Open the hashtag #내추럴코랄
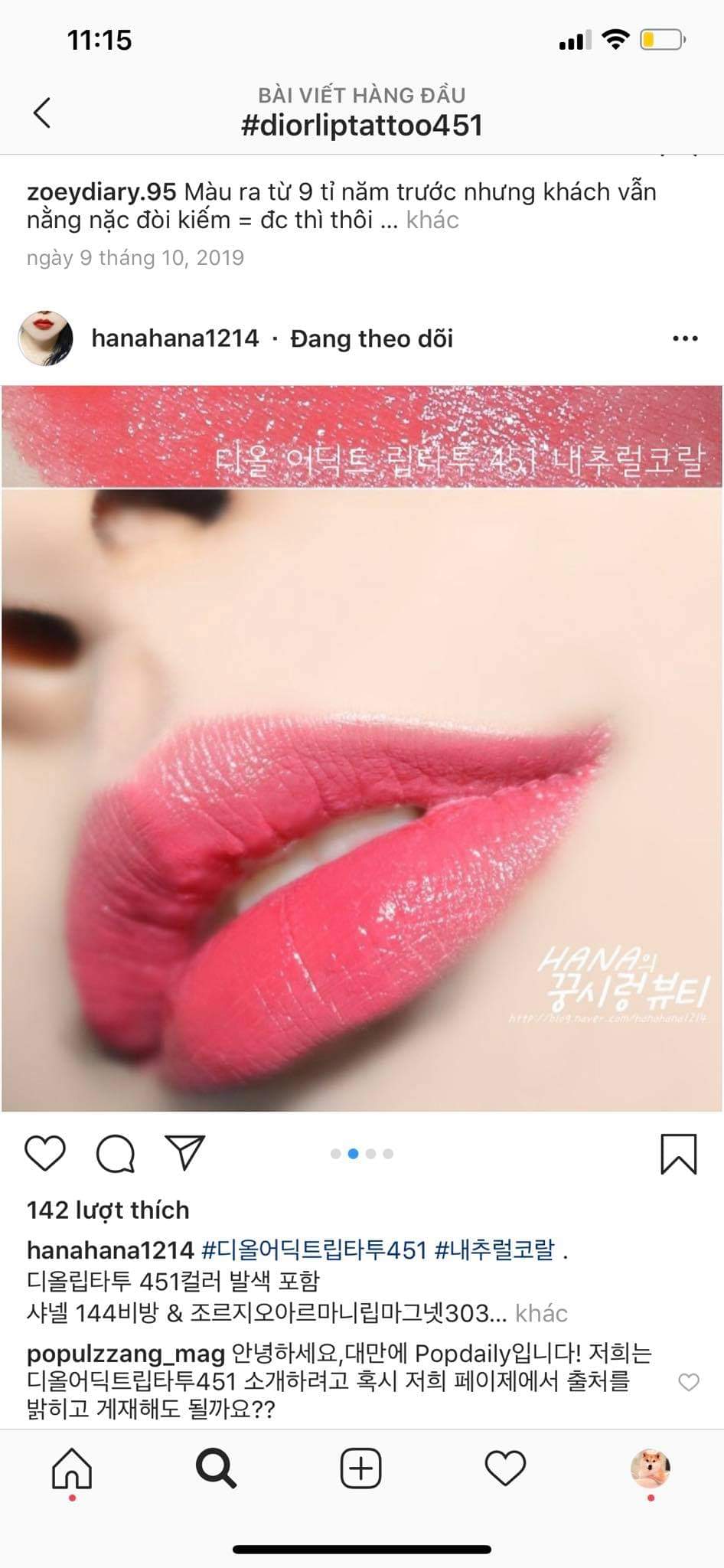 494,1250
